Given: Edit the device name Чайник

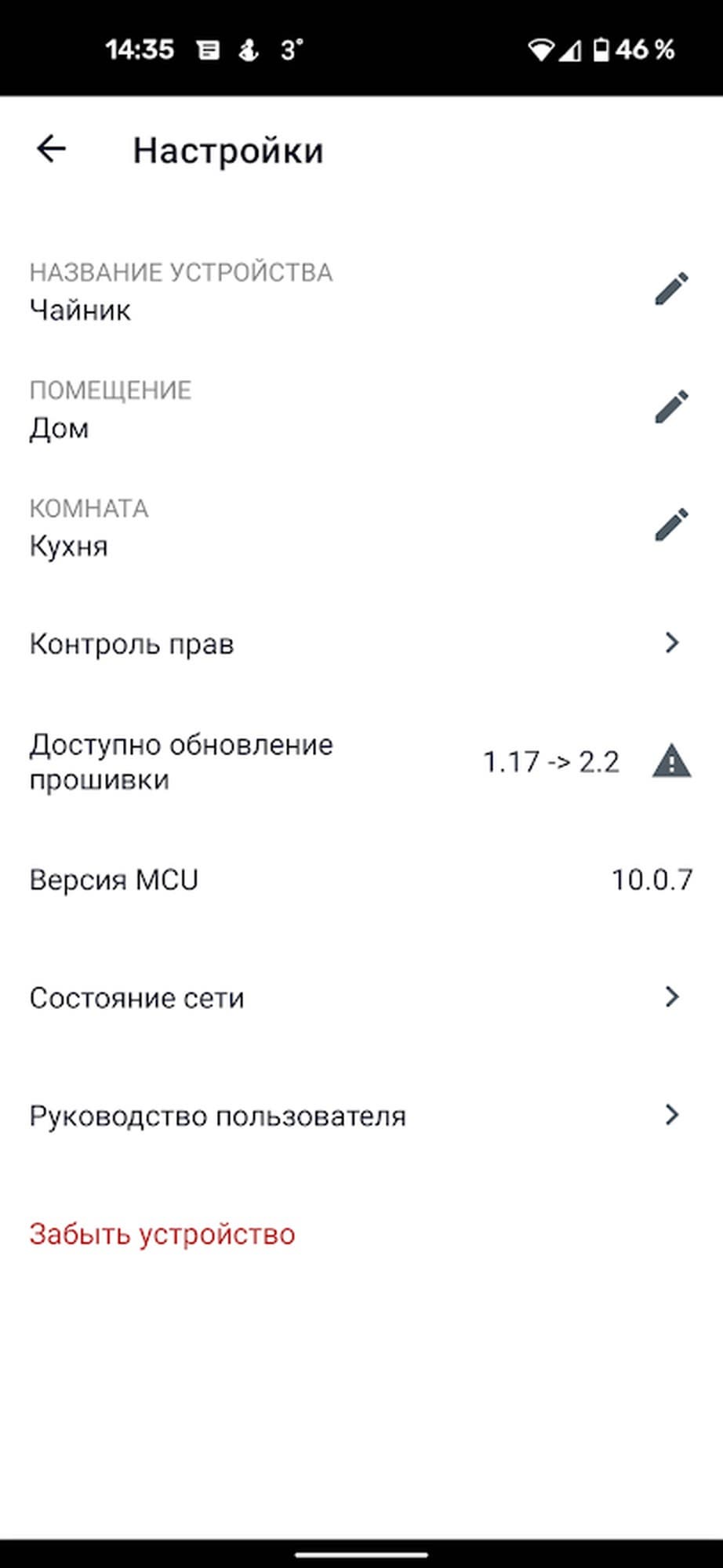Looking at the screenshot, I should [671, 289].
